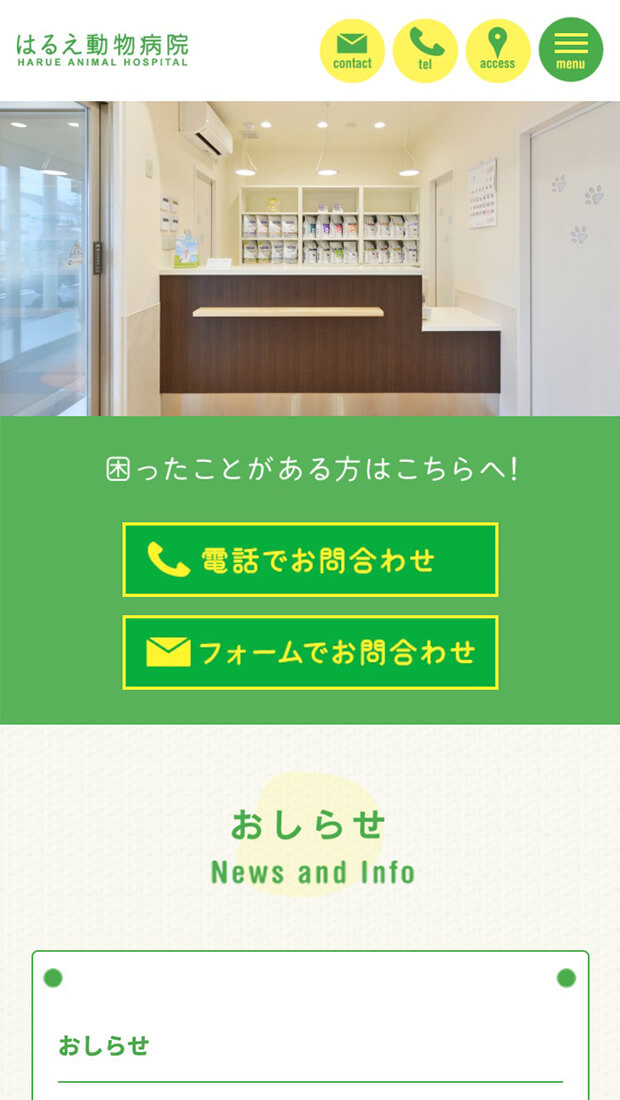Open the contact button in the header
The width and height of the screenshot is (620, 1100).
pyautogui.click(x=352, y=50)
